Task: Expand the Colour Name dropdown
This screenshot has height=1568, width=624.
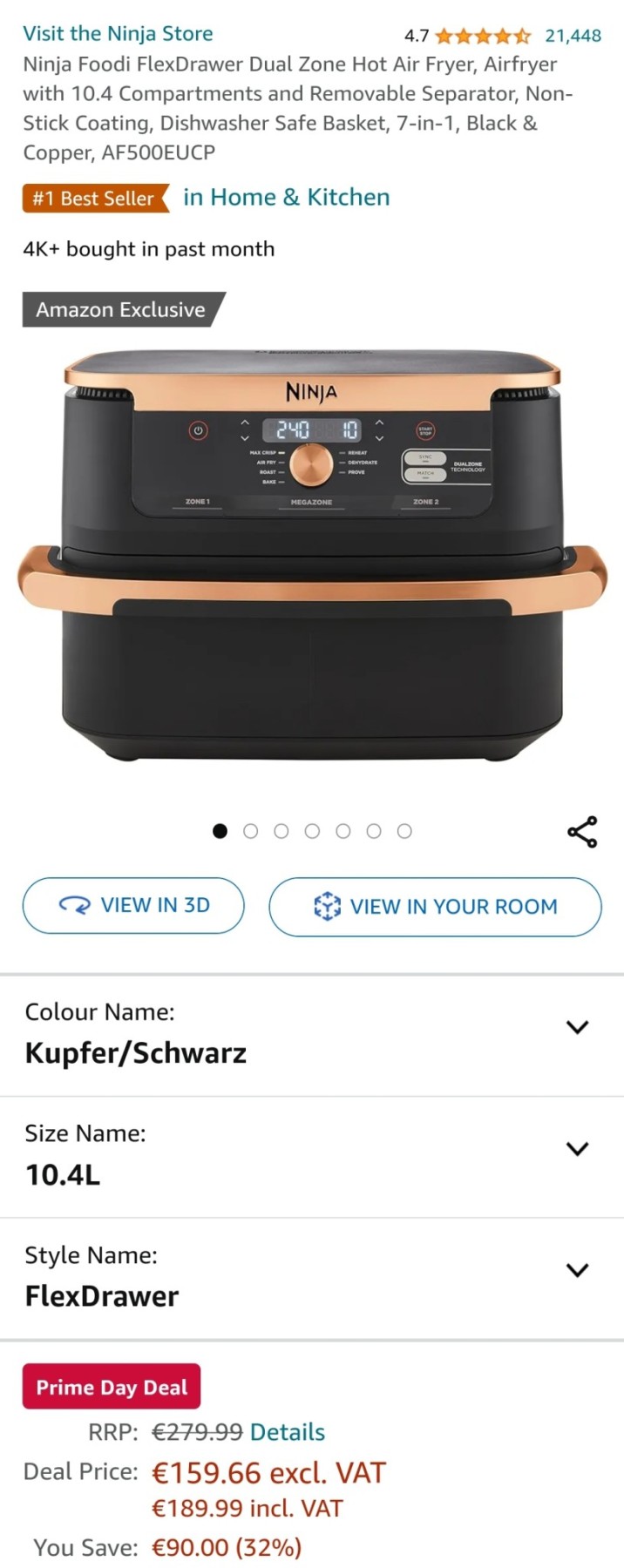Action: [x=576, y=1027]
